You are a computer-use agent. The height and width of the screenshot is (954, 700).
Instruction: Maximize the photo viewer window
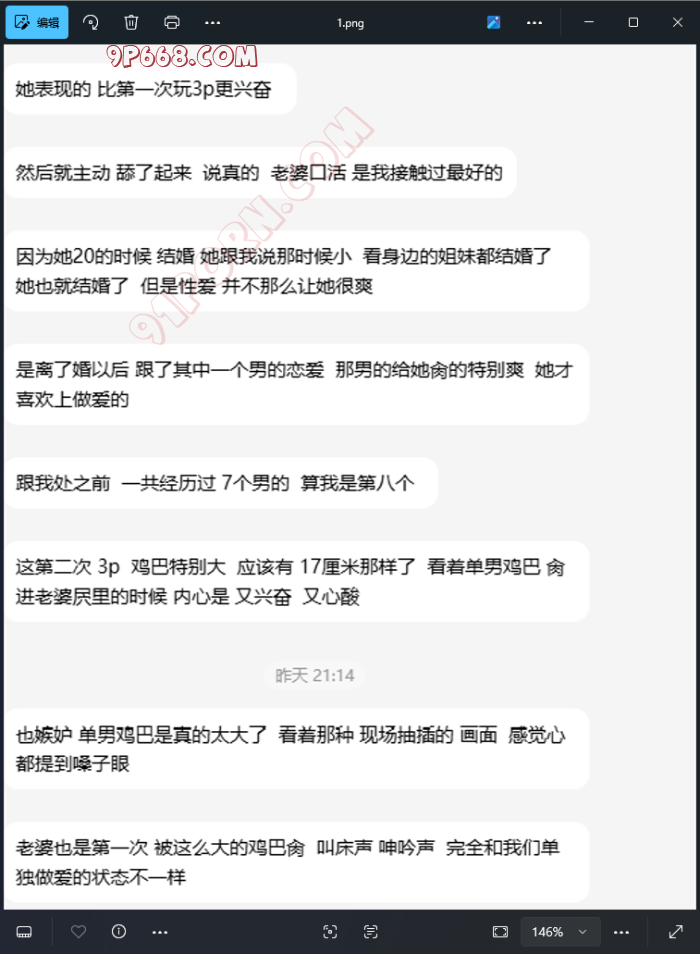pos(633,22)
